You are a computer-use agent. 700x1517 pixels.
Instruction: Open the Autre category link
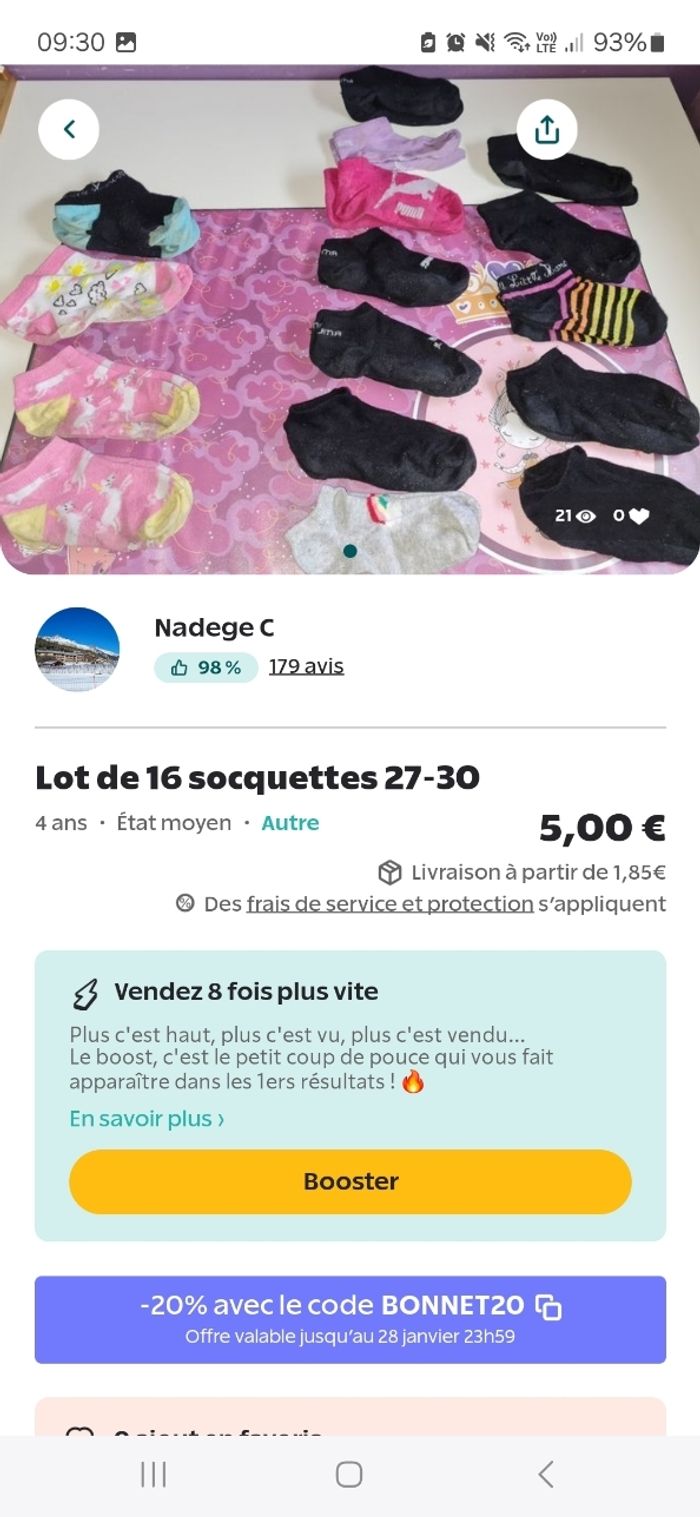click(290, 823)
